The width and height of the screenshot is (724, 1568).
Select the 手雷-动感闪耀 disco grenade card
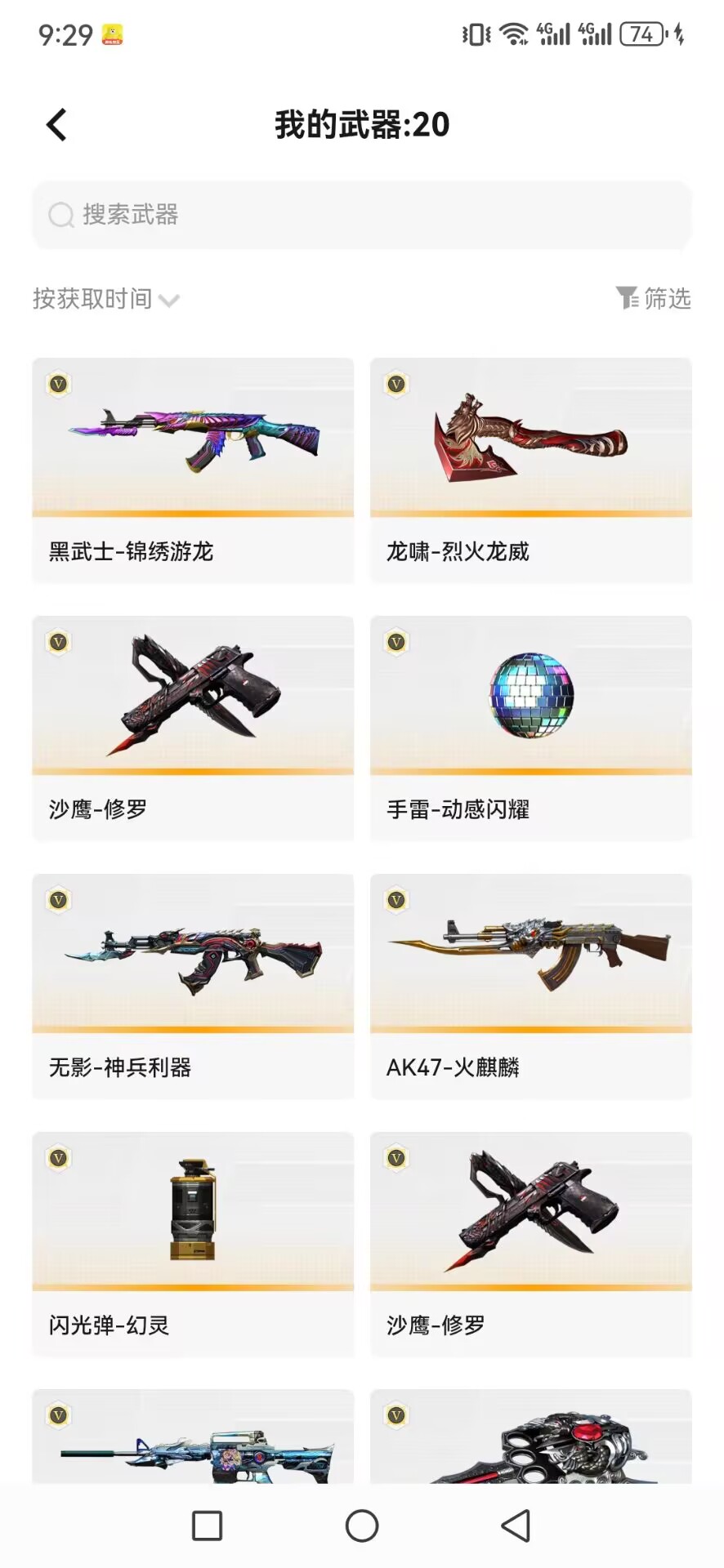coord(531,727)
